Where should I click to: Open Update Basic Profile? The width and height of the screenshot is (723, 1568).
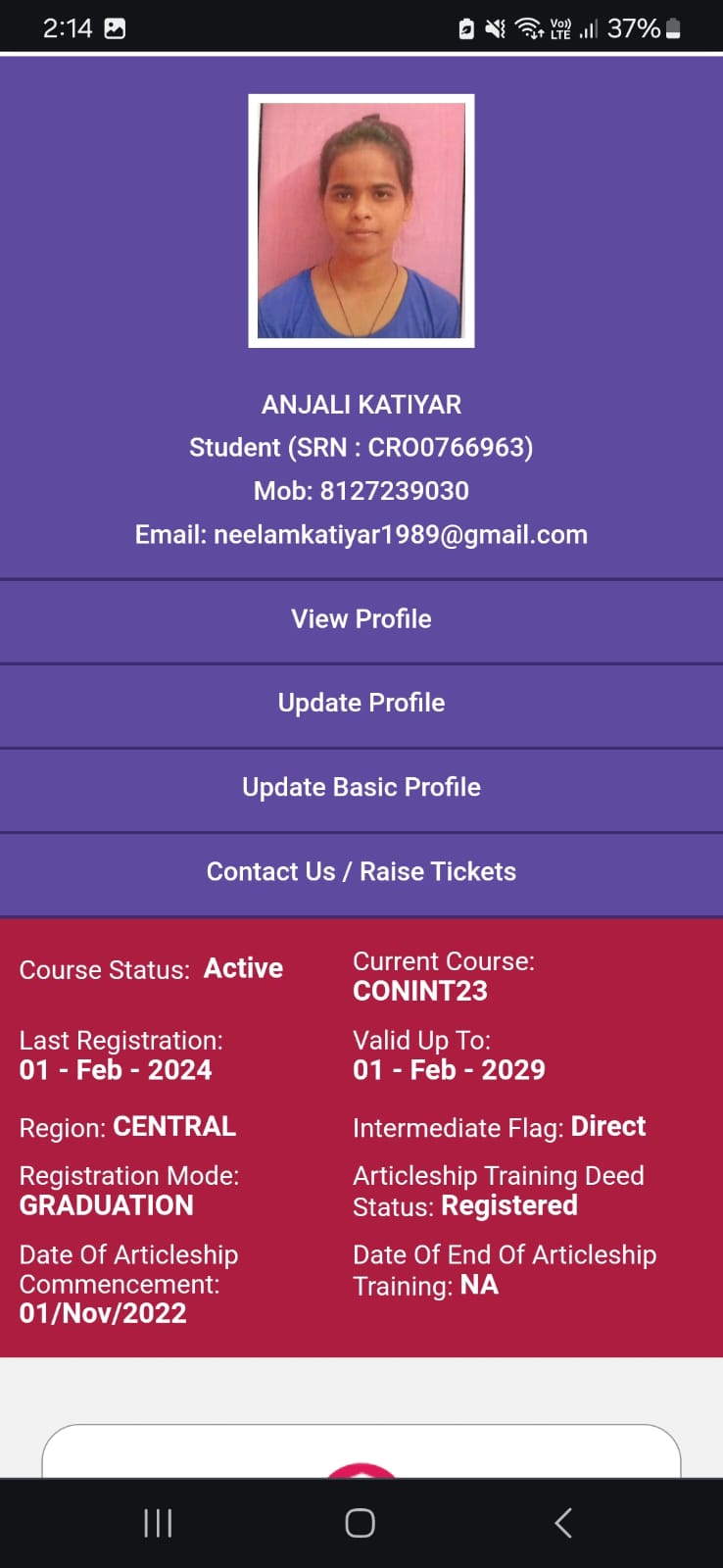(x=361, y=788)
